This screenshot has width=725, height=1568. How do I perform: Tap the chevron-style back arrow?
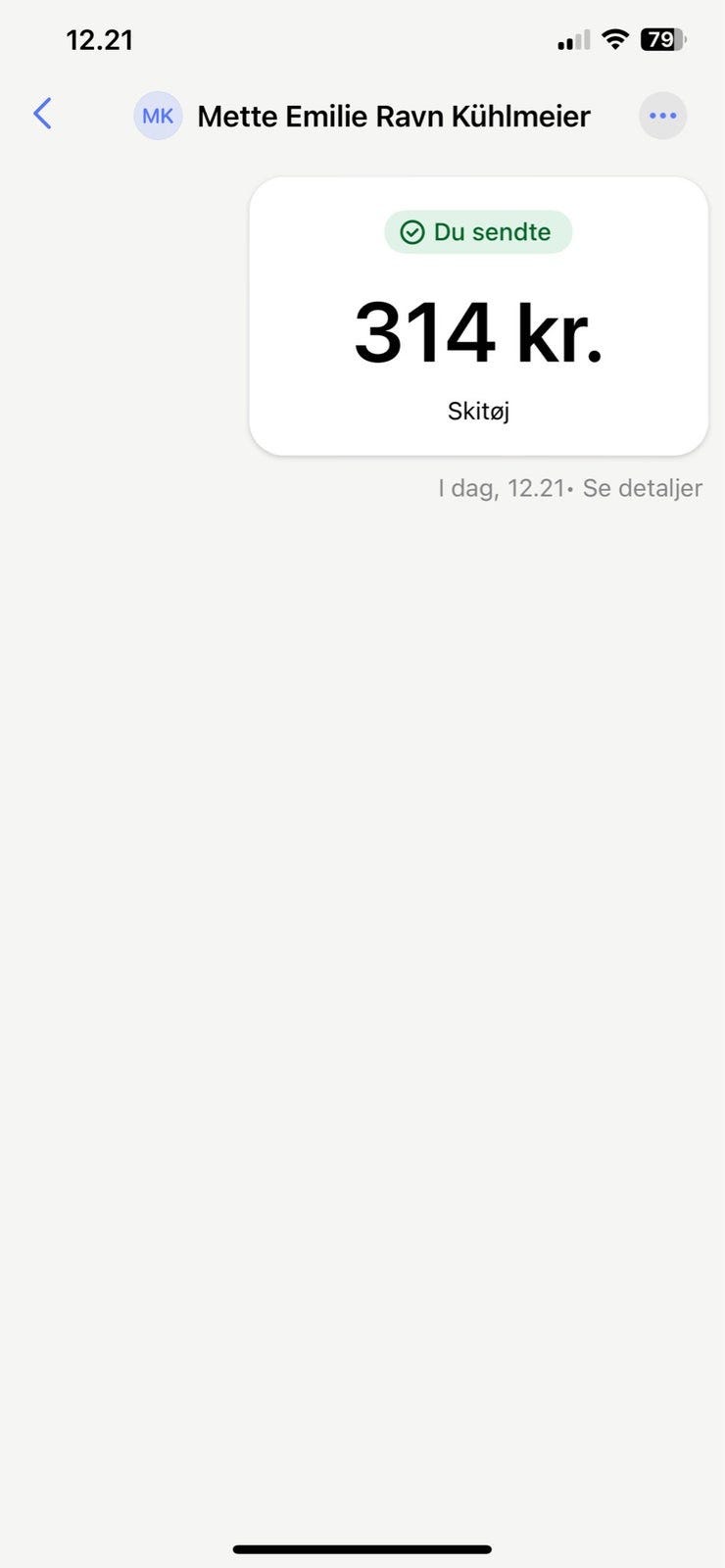(43, 114)
